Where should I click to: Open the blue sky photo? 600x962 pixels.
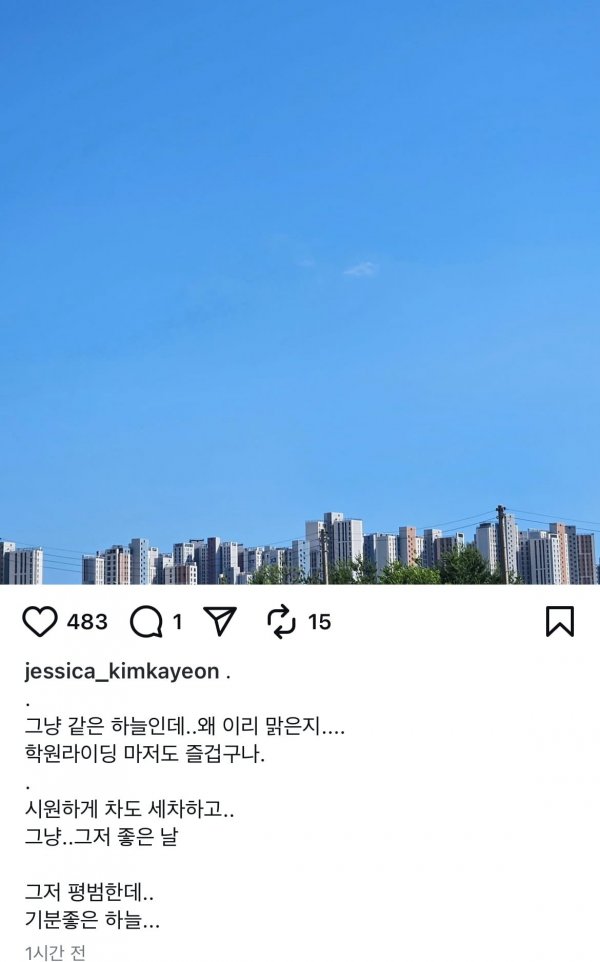point(300,290)
